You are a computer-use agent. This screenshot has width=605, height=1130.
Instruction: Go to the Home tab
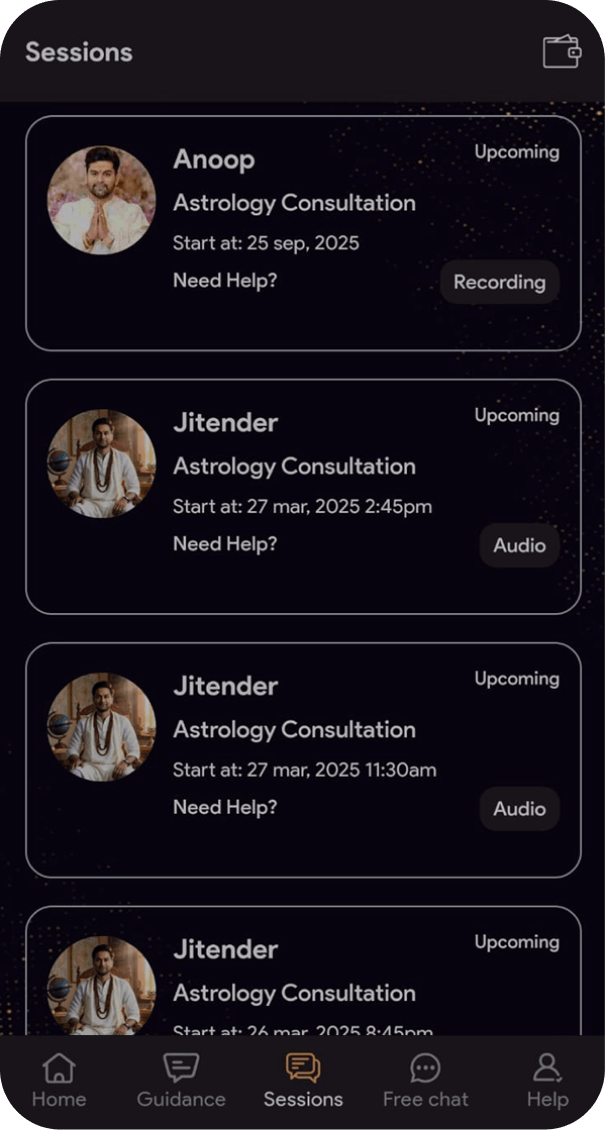click(x=59, y=1080)
